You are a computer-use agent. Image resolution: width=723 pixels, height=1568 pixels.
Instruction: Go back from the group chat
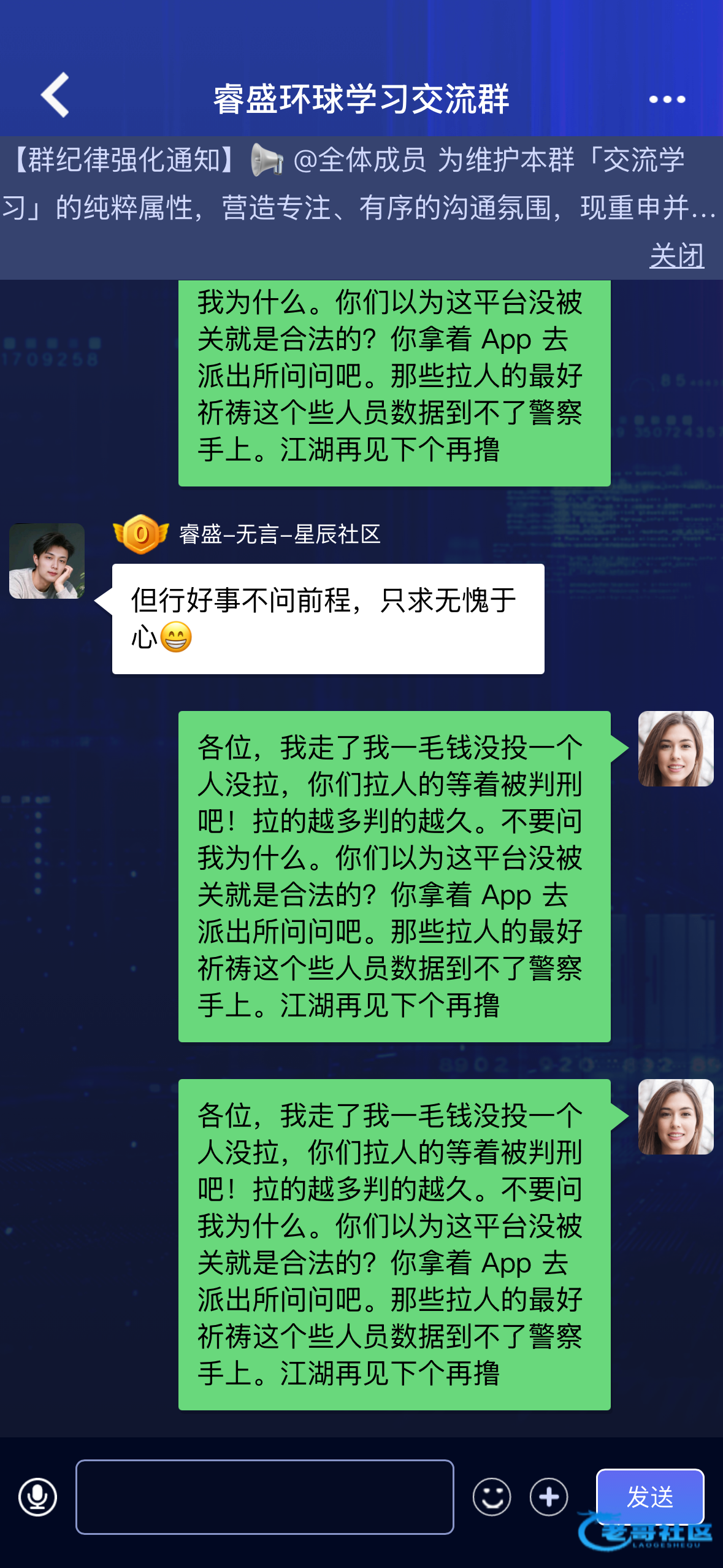pos(55,96)
